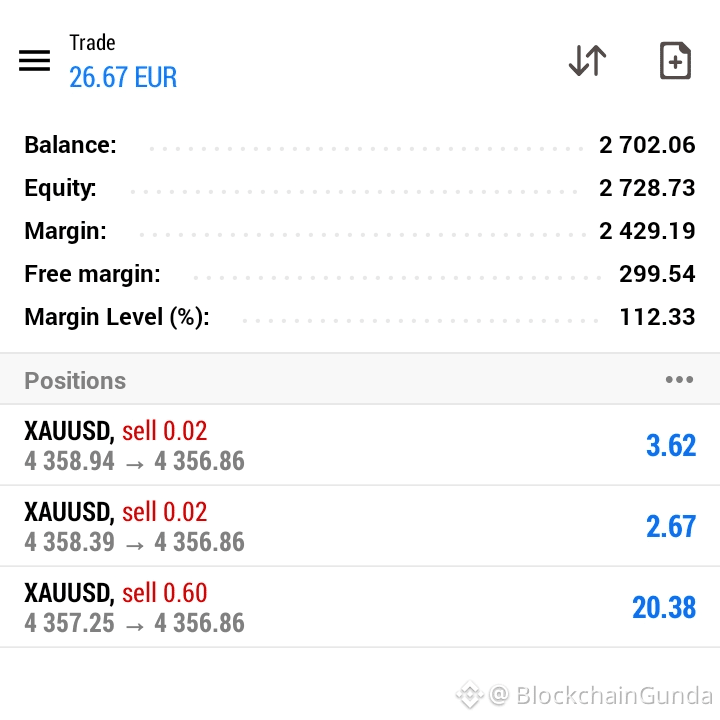Open the hamburger drawer menu
This screenshot has width=720, height=720.
pyautogui.click(x=34, y=61)
